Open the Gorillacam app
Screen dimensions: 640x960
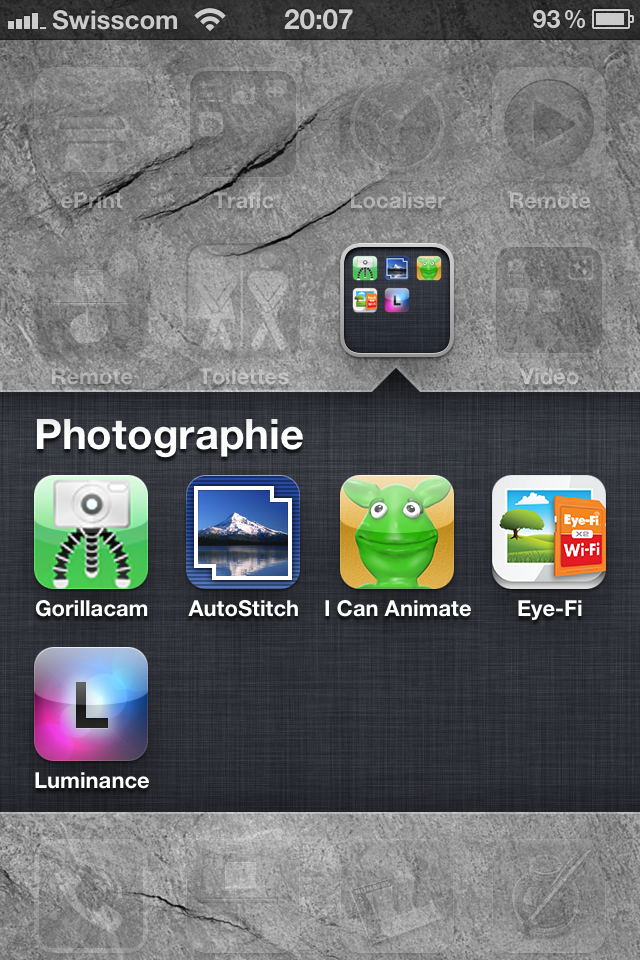click(91, 532)
